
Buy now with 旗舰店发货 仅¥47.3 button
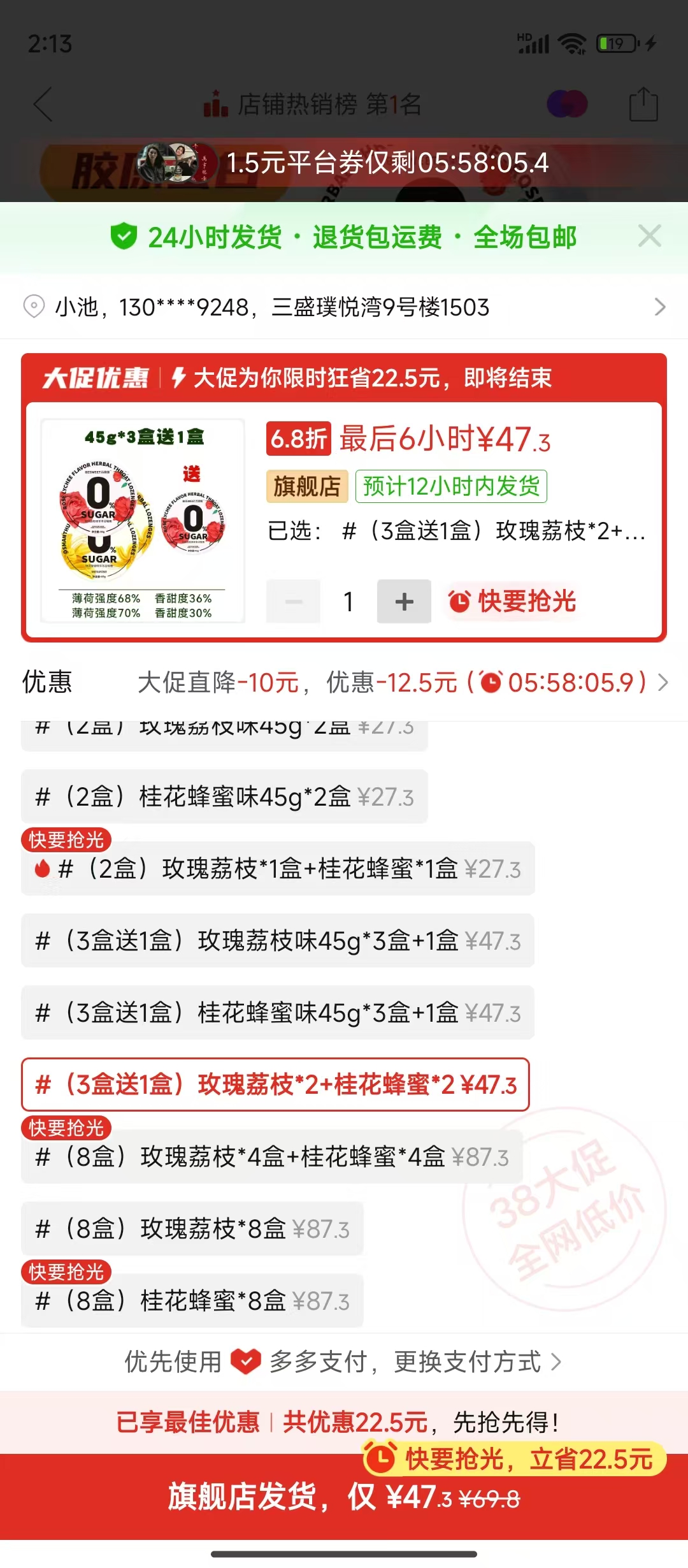[x=344, y=1497]
